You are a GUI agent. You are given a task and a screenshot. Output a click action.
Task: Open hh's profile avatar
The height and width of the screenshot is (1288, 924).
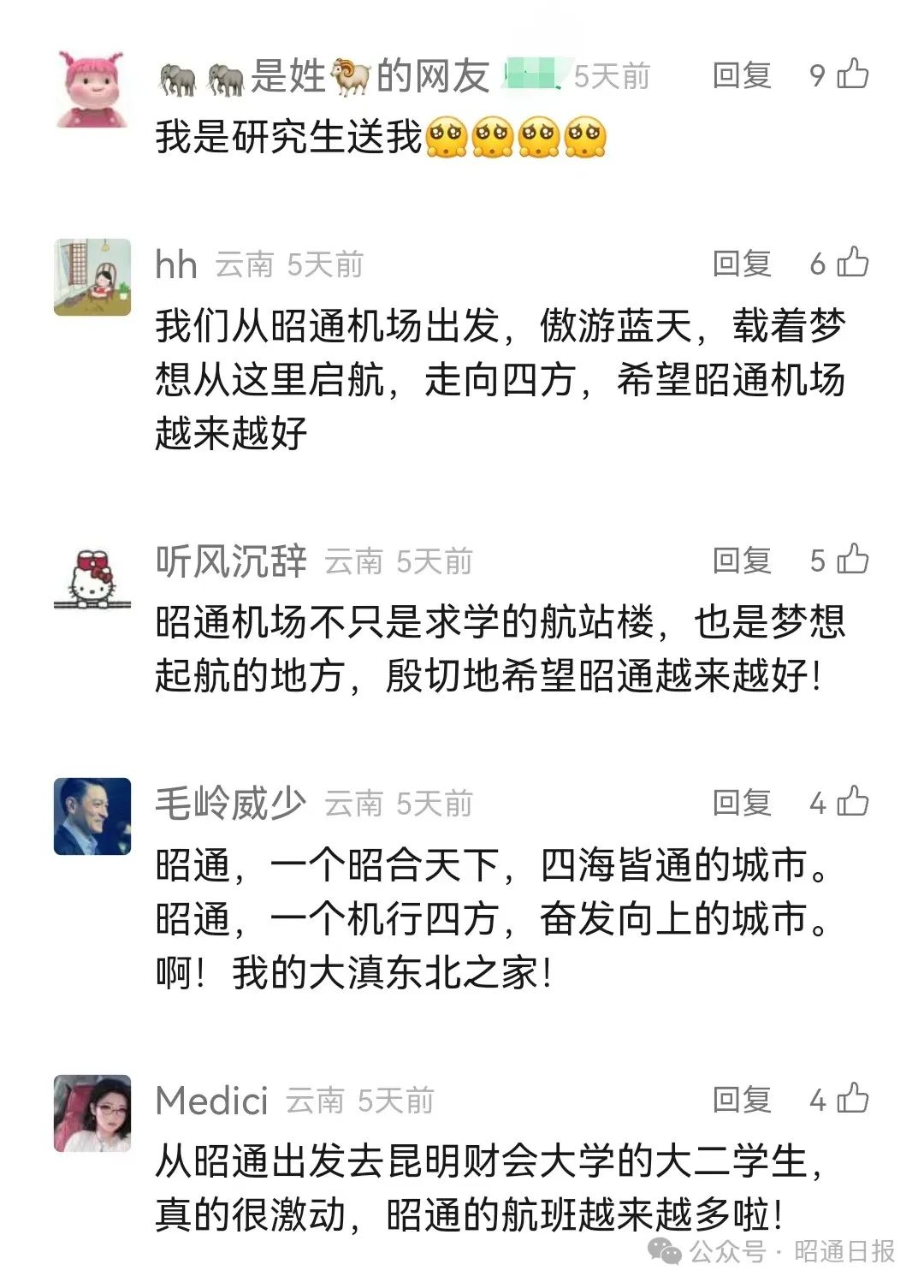pos(92,277)
